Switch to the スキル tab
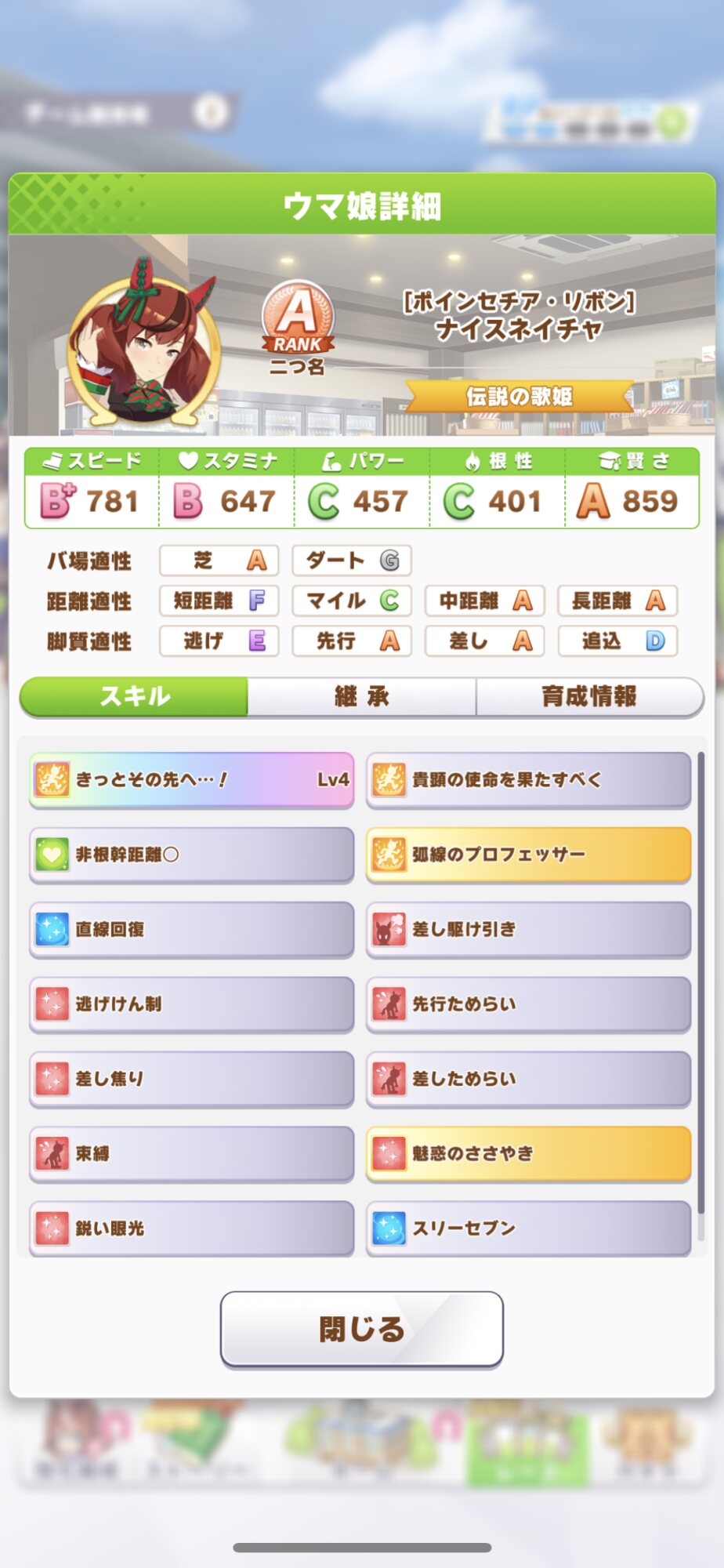 134,696
